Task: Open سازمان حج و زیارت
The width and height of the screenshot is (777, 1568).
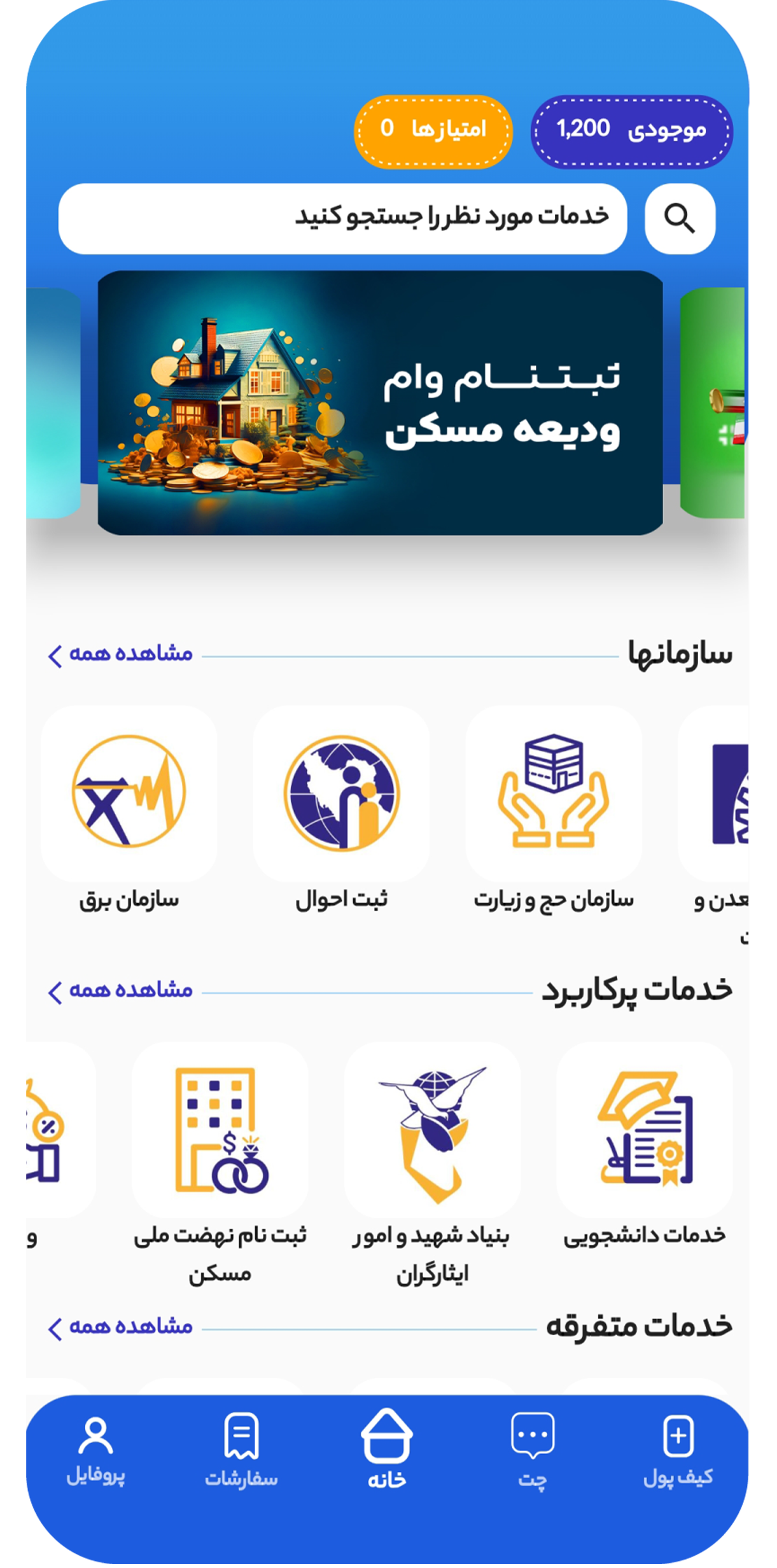Action: click(x=553, y=794)
